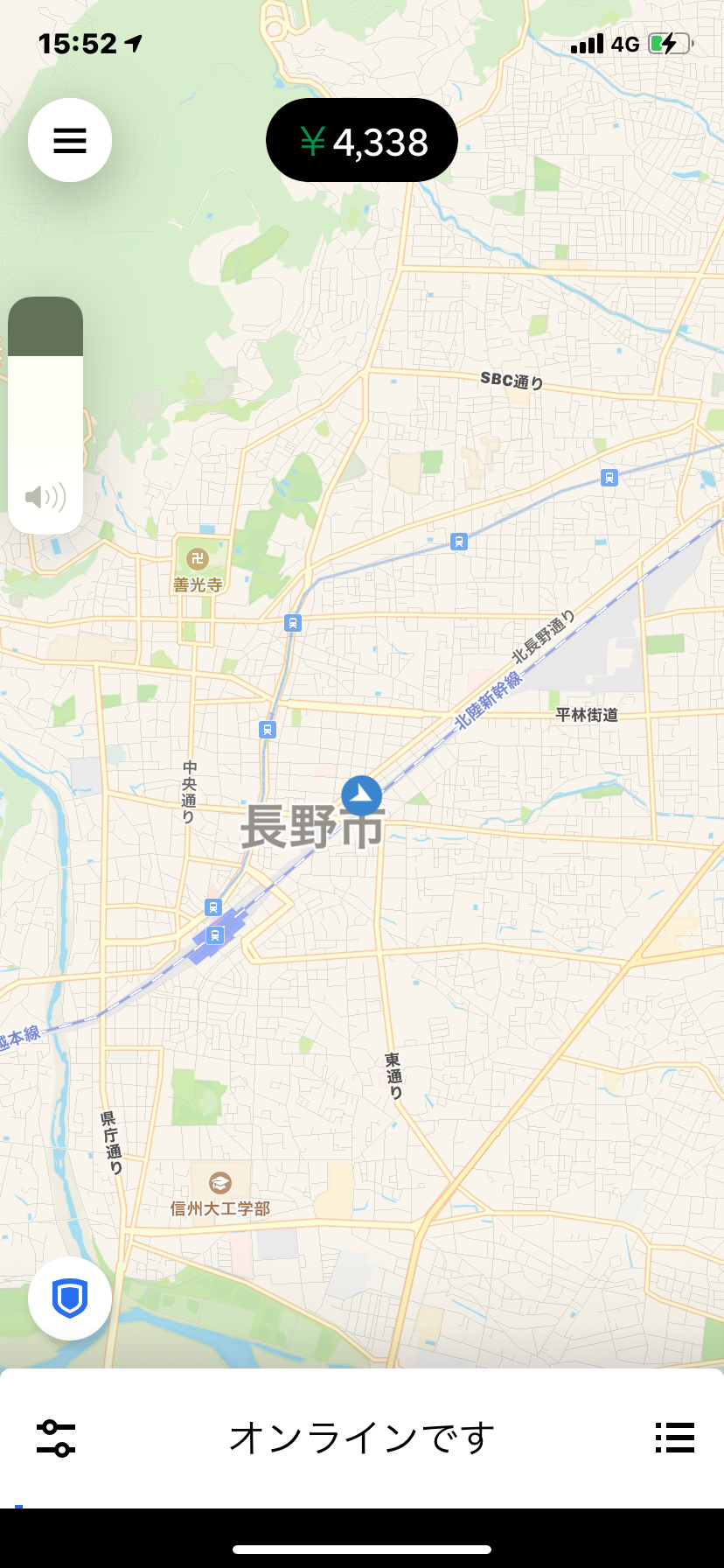724x1568 pixels.
Task: Open the ¥4,338 earnings pill
Action: 362,141
